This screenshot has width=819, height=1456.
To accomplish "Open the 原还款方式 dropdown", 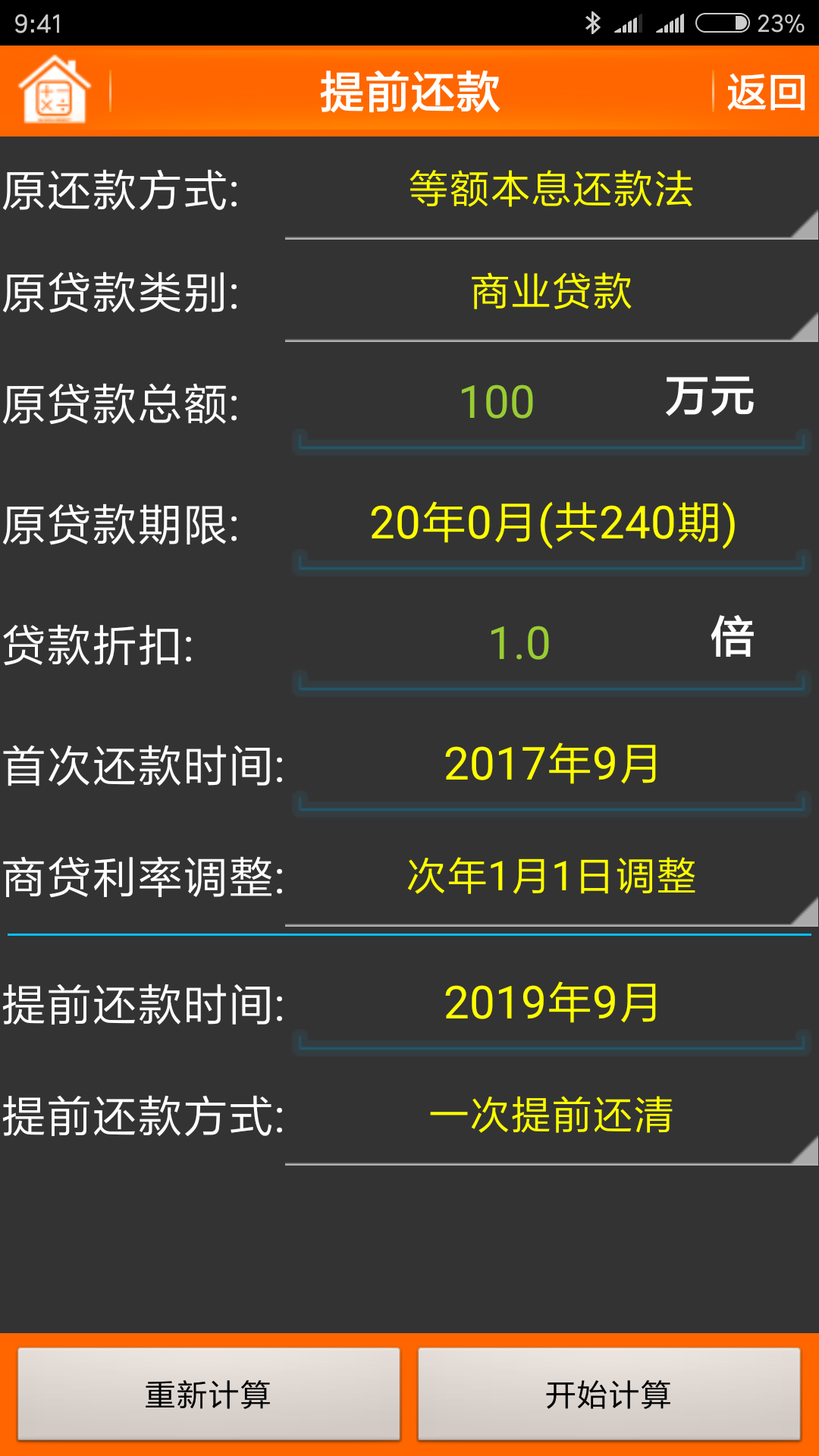I will click(551, 190).
